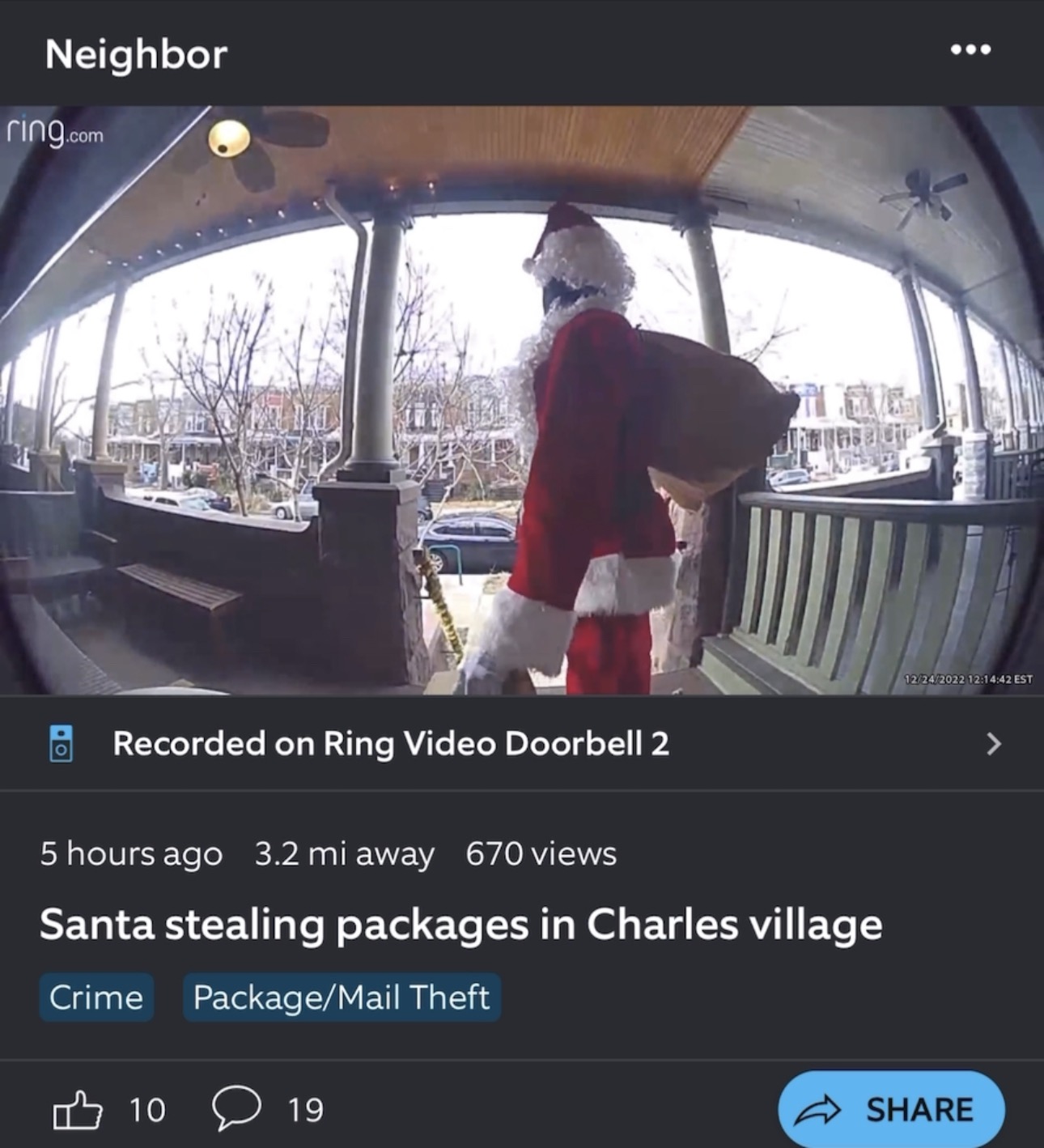Select the Crime tag chip
The width and height of the screenshot is (1044, 1148).
coord(96,997)
